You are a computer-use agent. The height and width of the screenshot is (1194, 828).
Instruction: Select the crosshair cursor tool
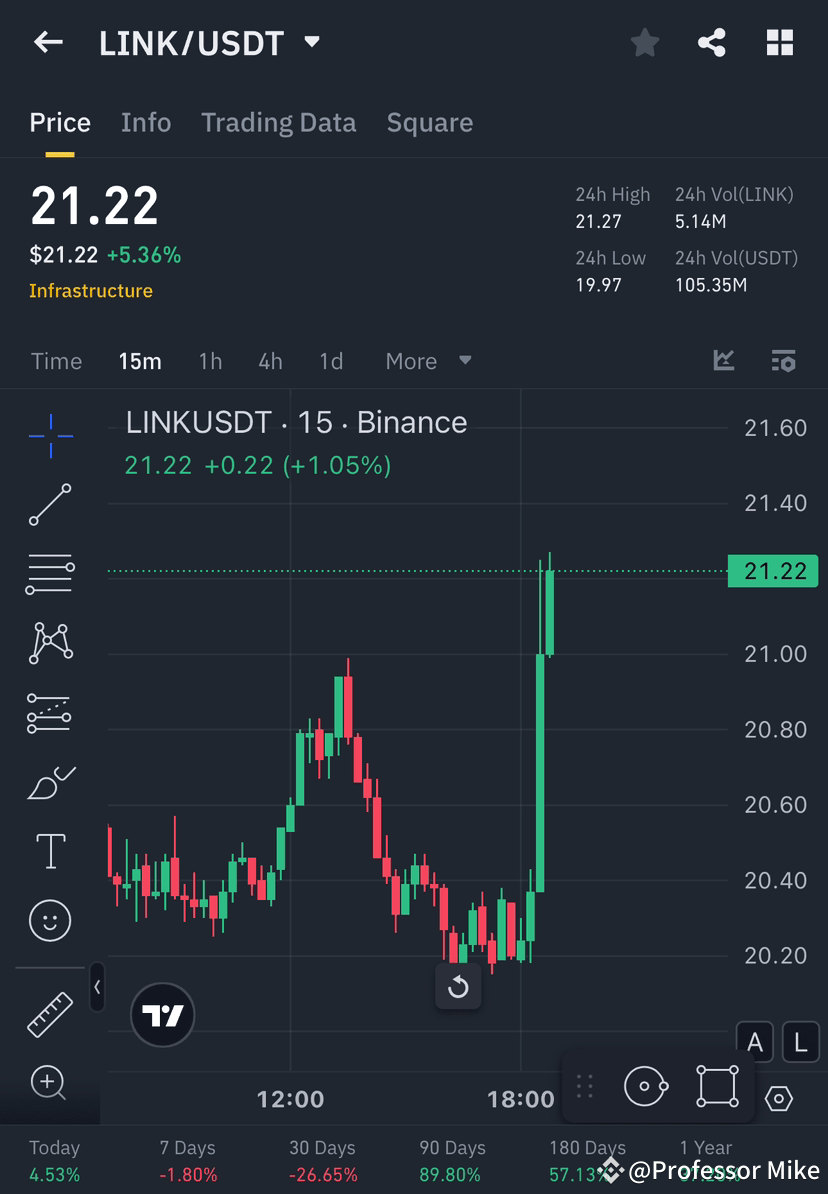(50, 435)
